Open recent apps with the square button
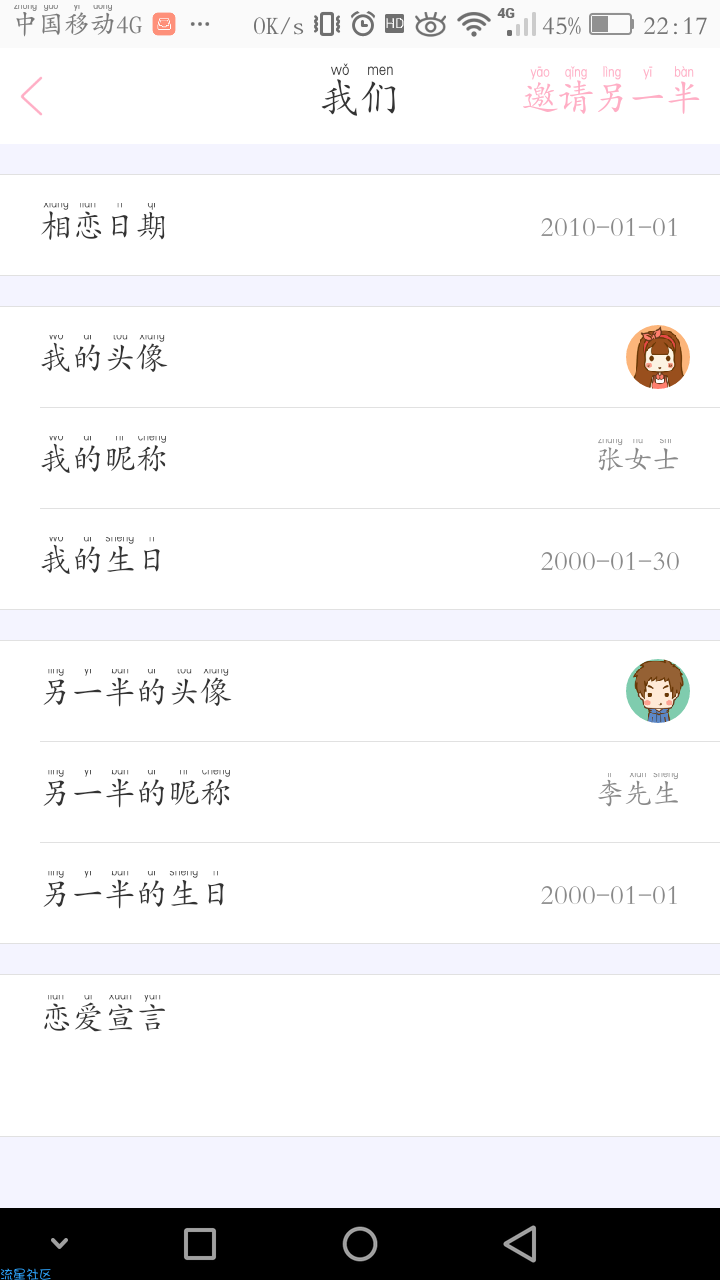 pos(200,1244)
